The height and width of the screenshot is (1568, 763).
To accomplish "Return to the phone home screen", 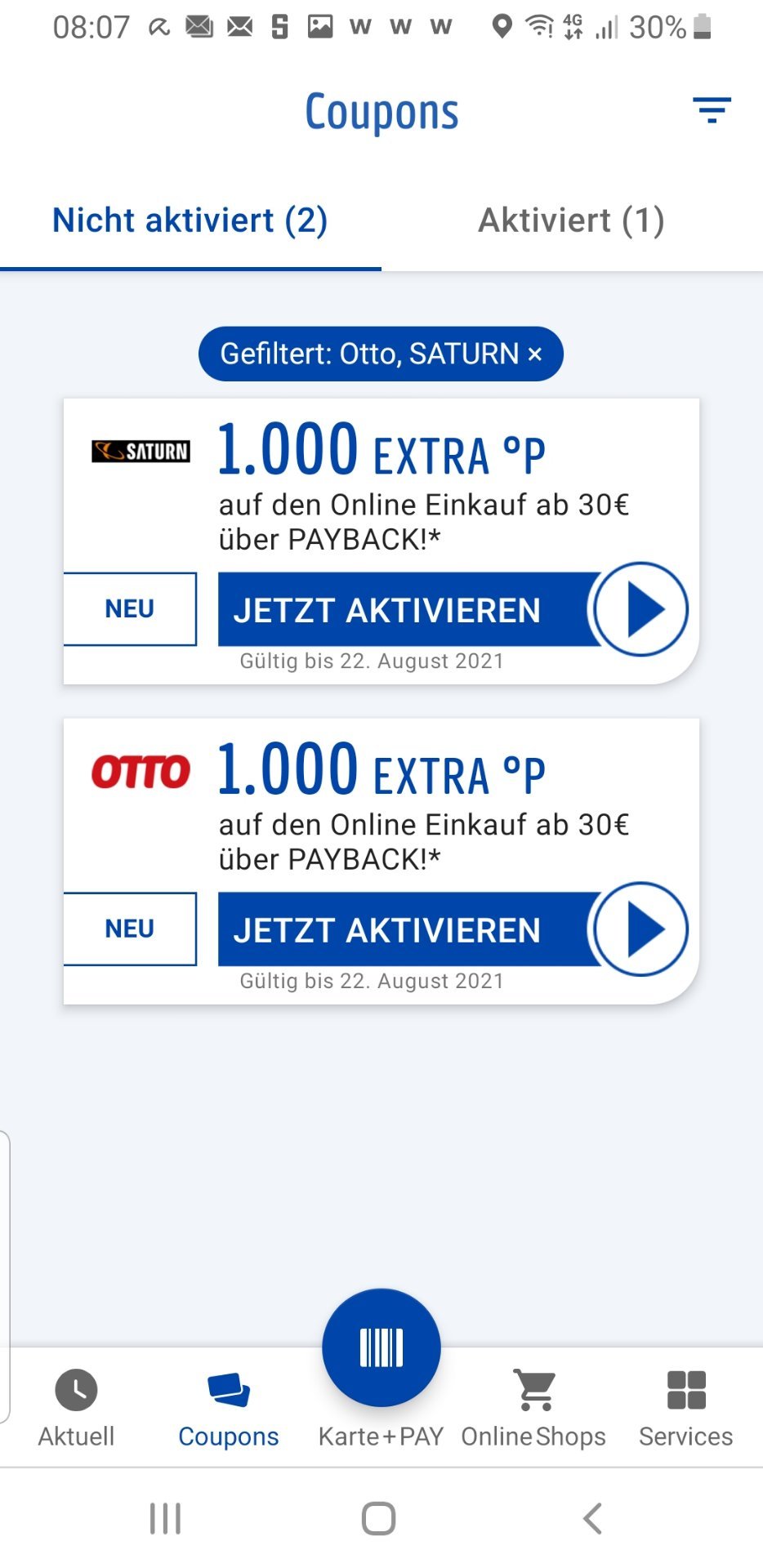I will tap(379, 1519).
